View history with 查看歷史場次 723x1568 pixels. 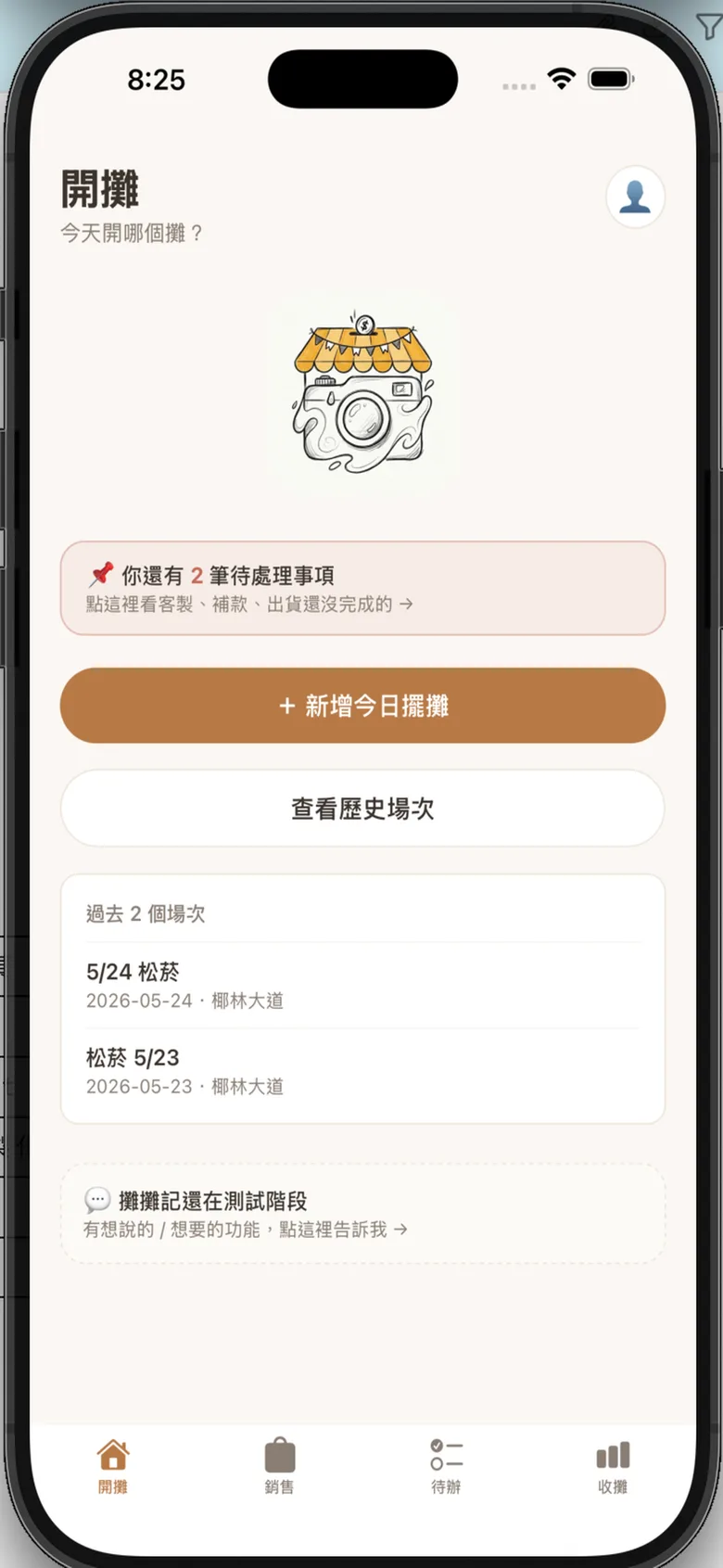(x=362, y=808)
